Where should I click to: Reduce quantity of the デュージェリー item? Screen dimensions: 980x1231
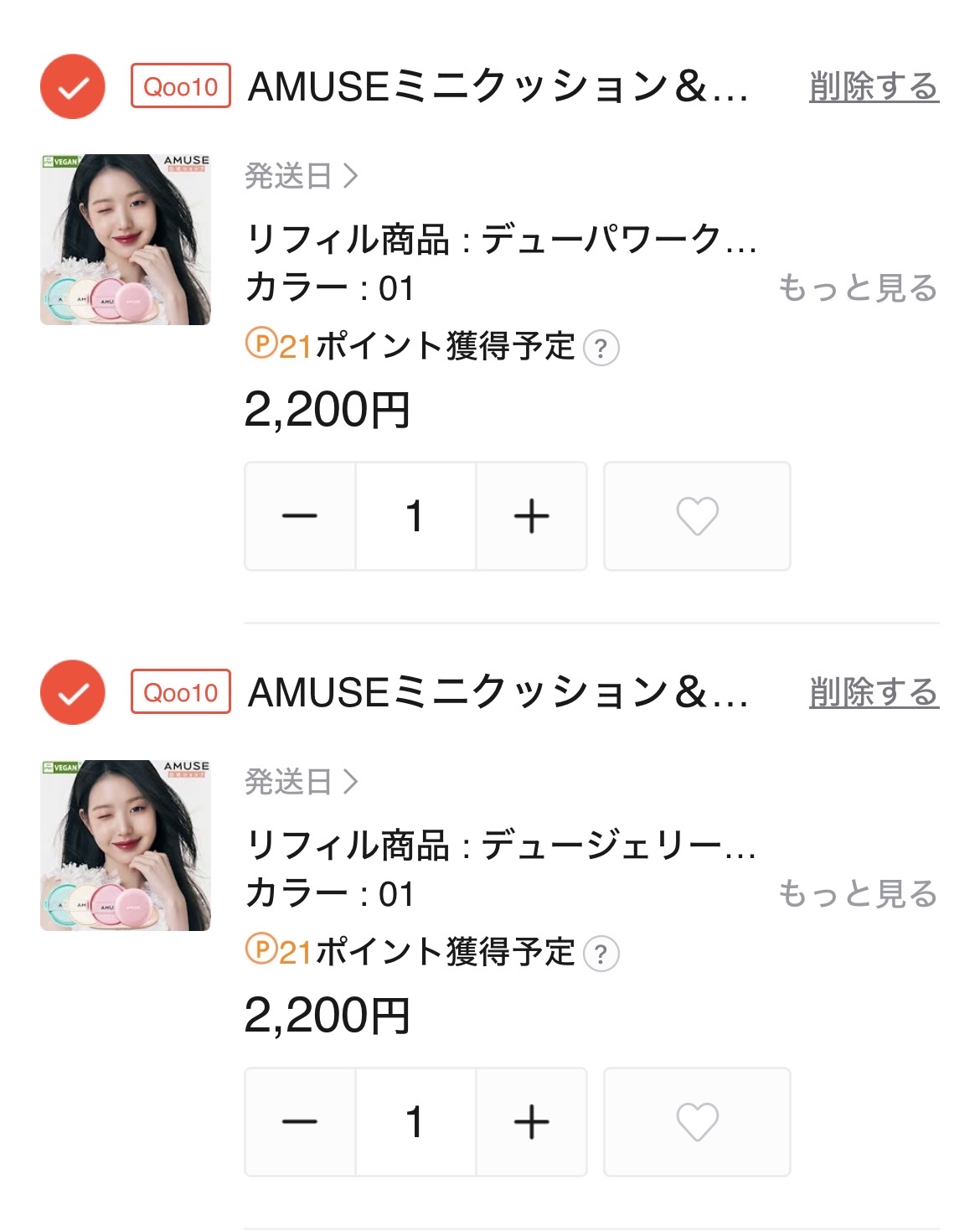pos(300,1122)
